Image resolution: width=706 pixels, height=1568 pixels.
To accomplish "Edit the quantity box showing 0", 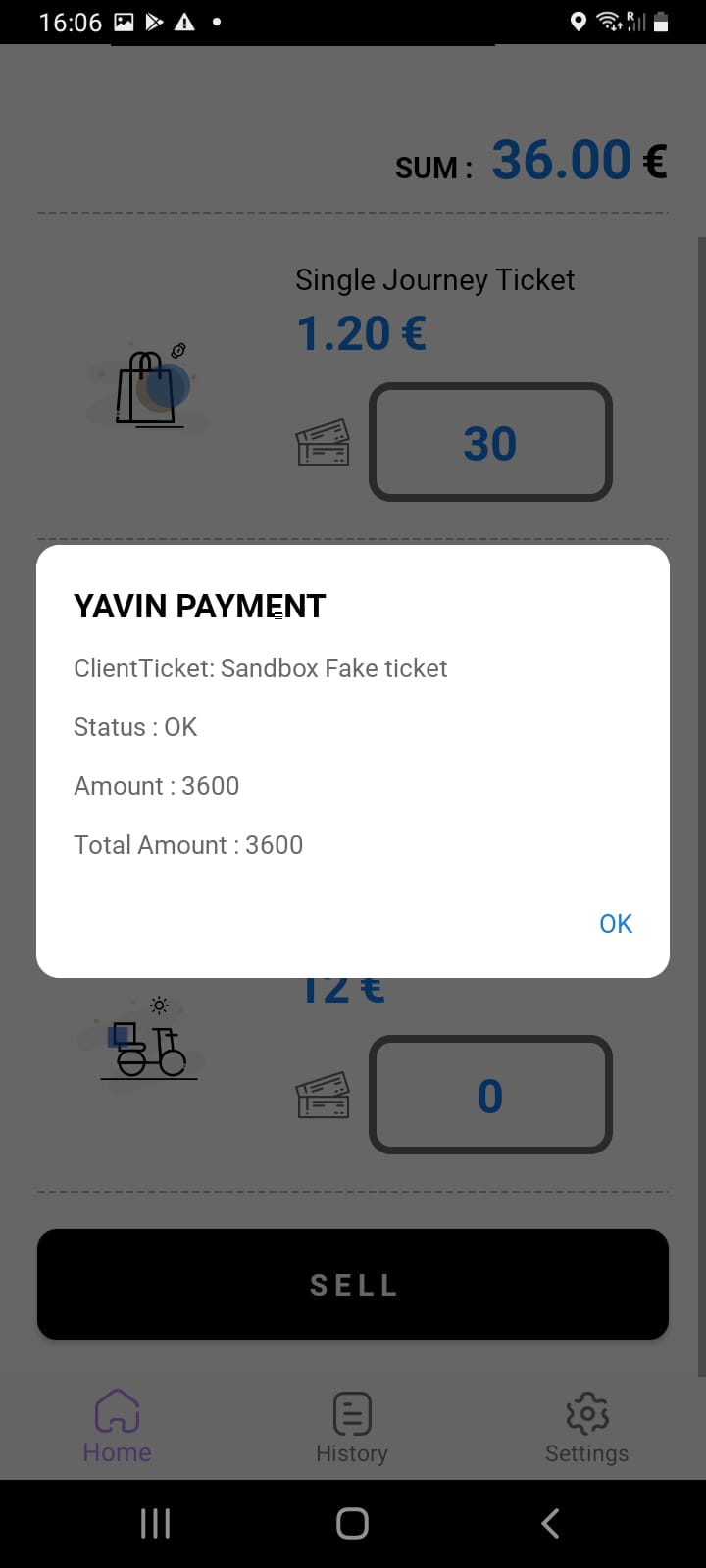I will coord(490,1095).
